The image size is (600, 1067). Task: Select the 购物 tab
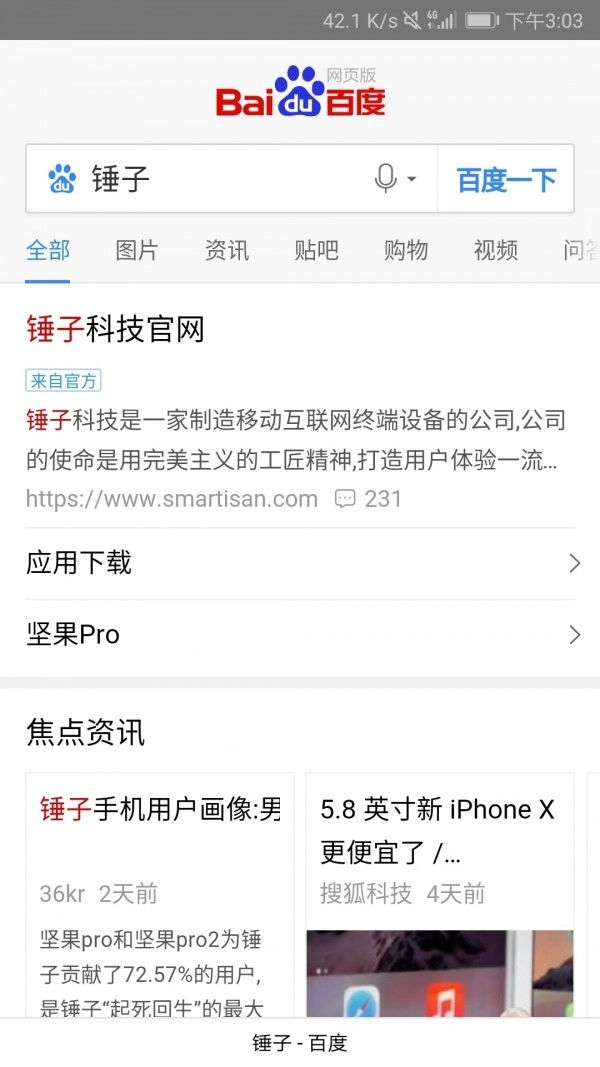tap(406, 250)
